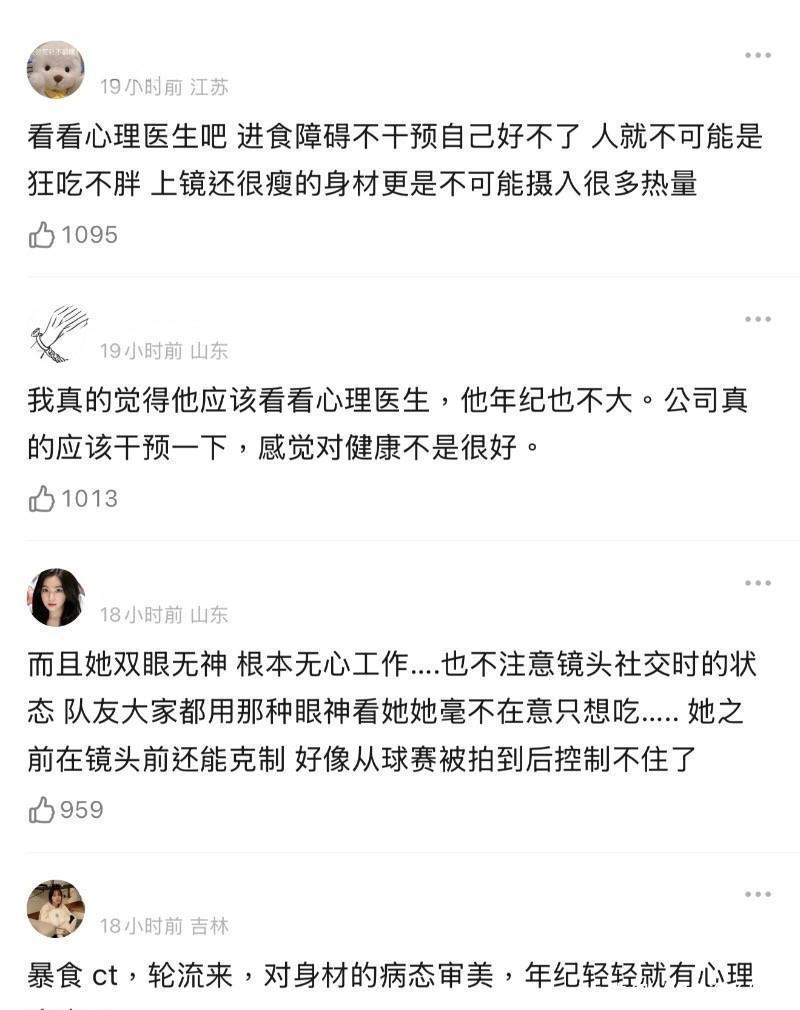Visit the 吉林 commenter's profile picture
This screenshot has height=1010, width=800.
point(56,909)
